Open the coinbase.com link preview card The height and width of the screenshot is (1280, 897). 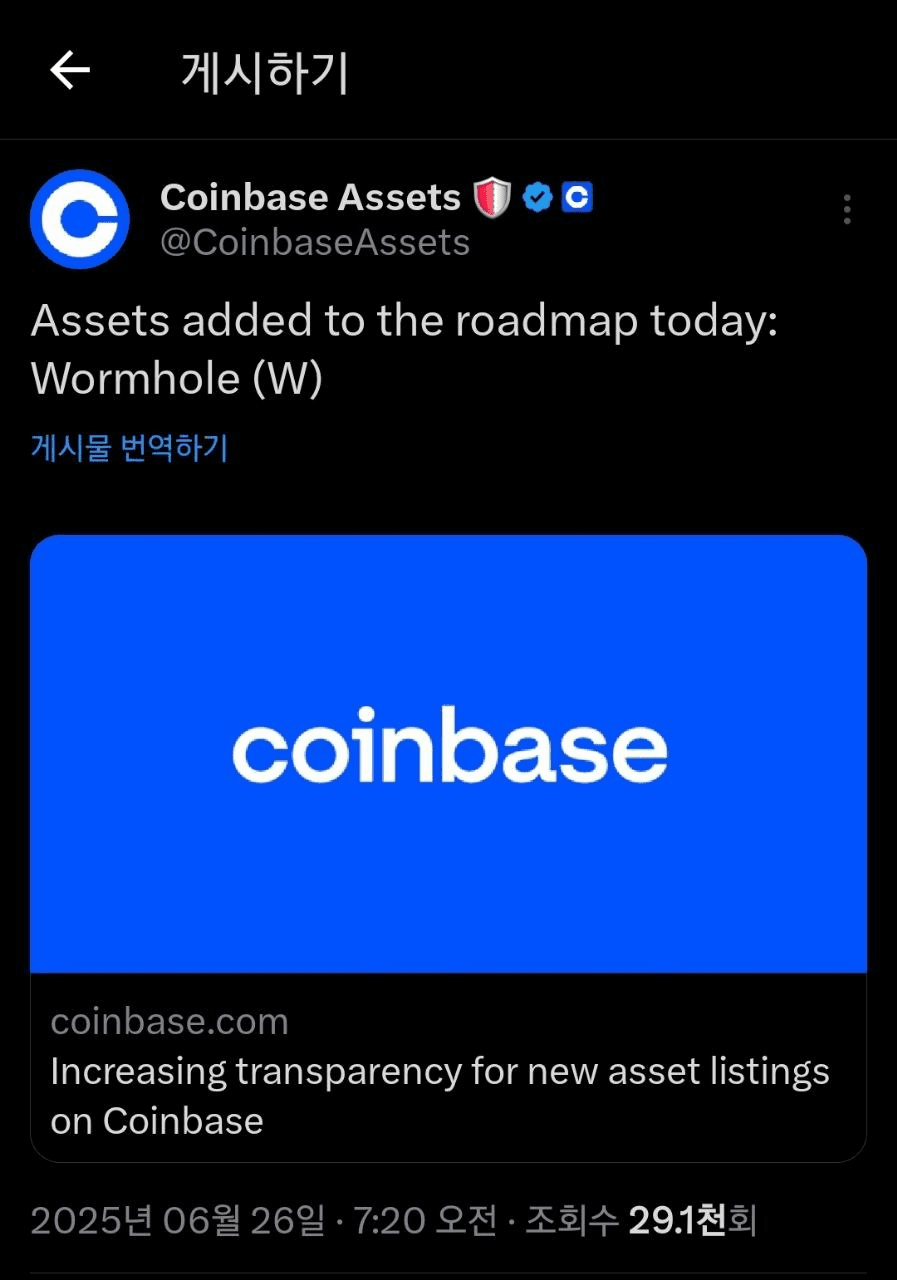click(x=448, y=848)
